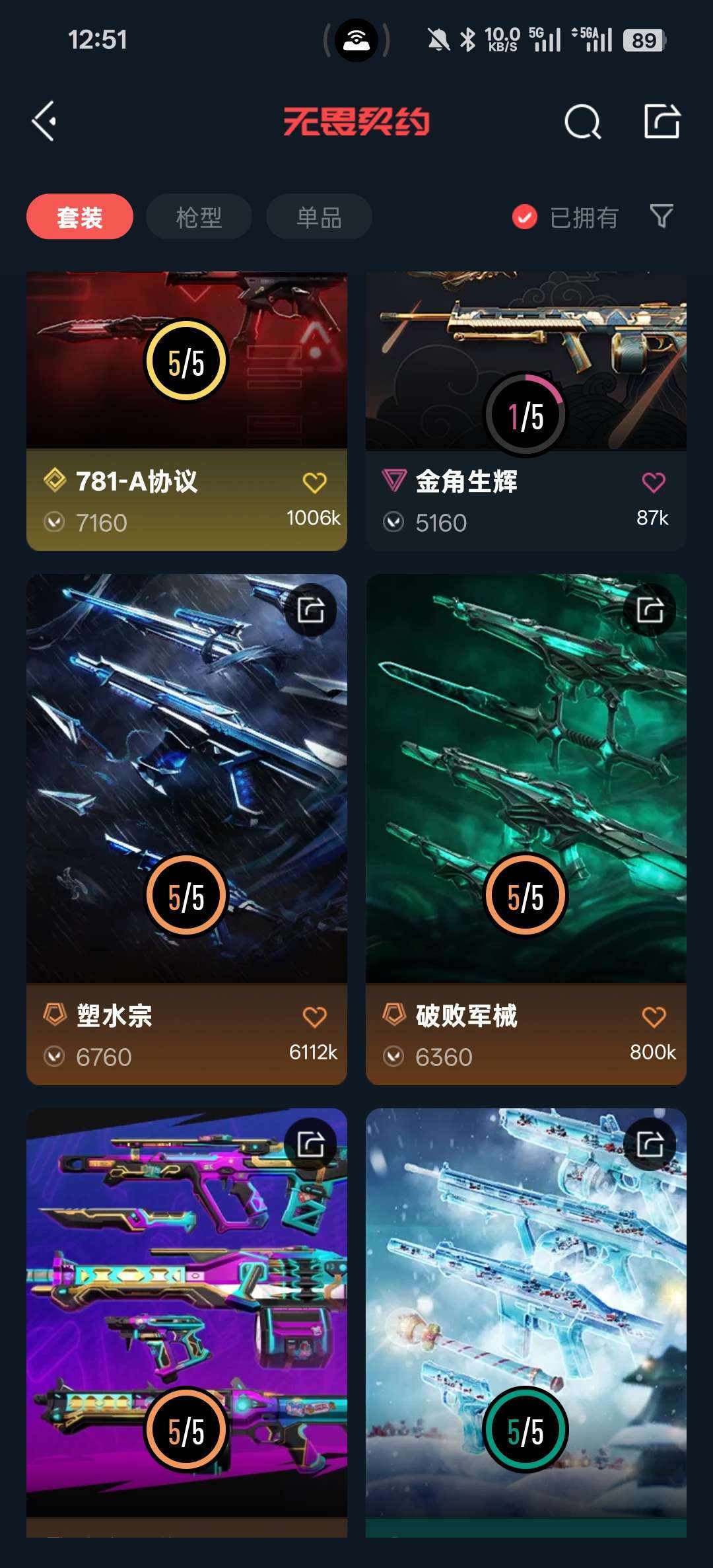The image size is (713, 1568).
Task: Like the 781-A协议 bundle
Action: [x=314, y=483]
